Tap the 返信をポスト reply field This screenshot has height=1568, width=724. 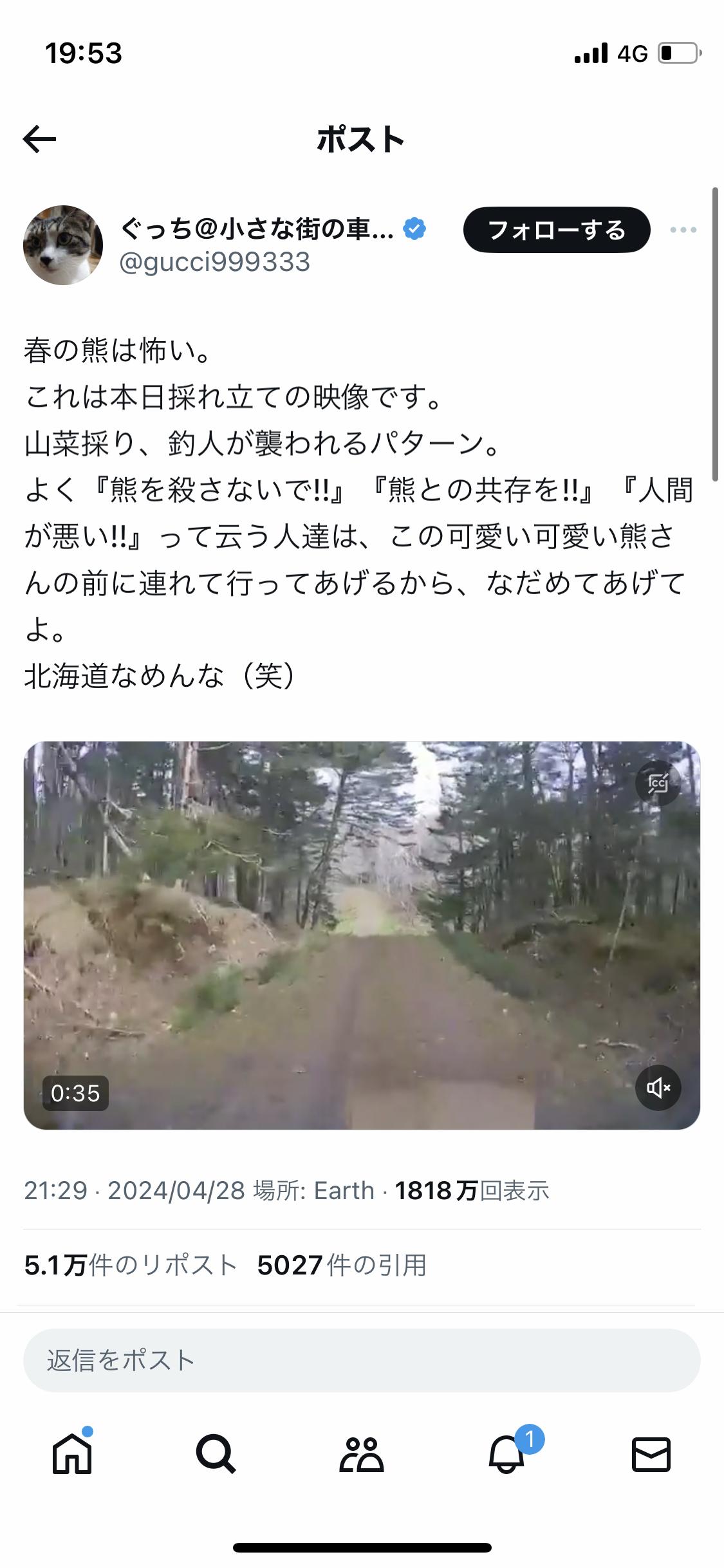[x=362, y=1360]
